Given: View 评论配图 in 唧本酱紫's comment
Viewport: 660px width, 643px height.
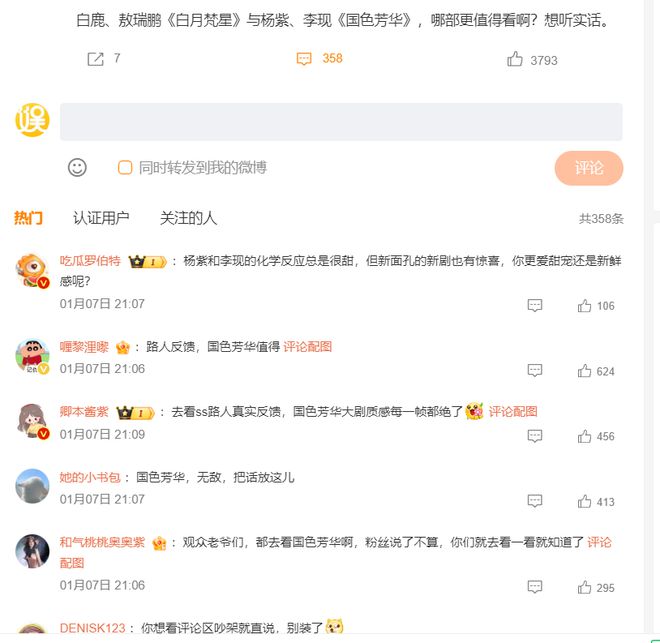Looking at the screenshot, I should (x=513, y=411).
